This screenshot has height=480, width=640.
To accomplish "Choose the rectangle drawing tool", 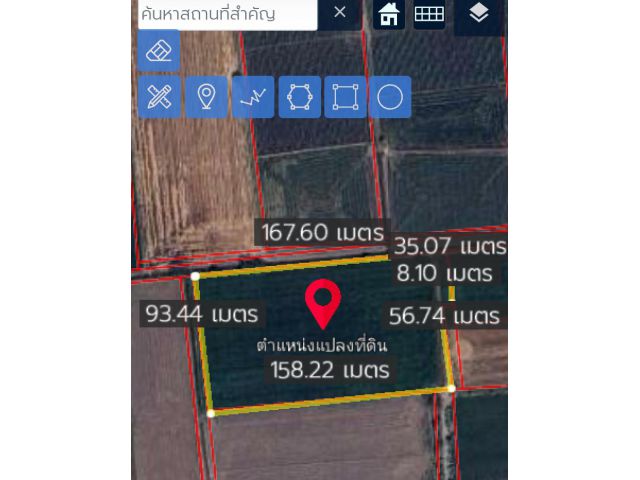I will pyautogui.click(x=345, y=97).
